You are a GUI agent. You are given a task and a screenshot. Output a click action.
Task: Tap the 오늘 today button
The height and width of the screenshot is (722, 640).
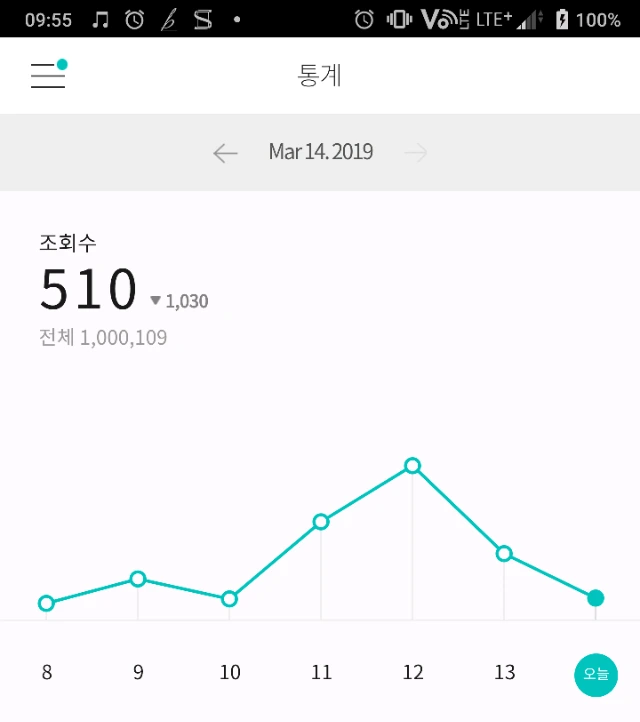tap(596, 675)
